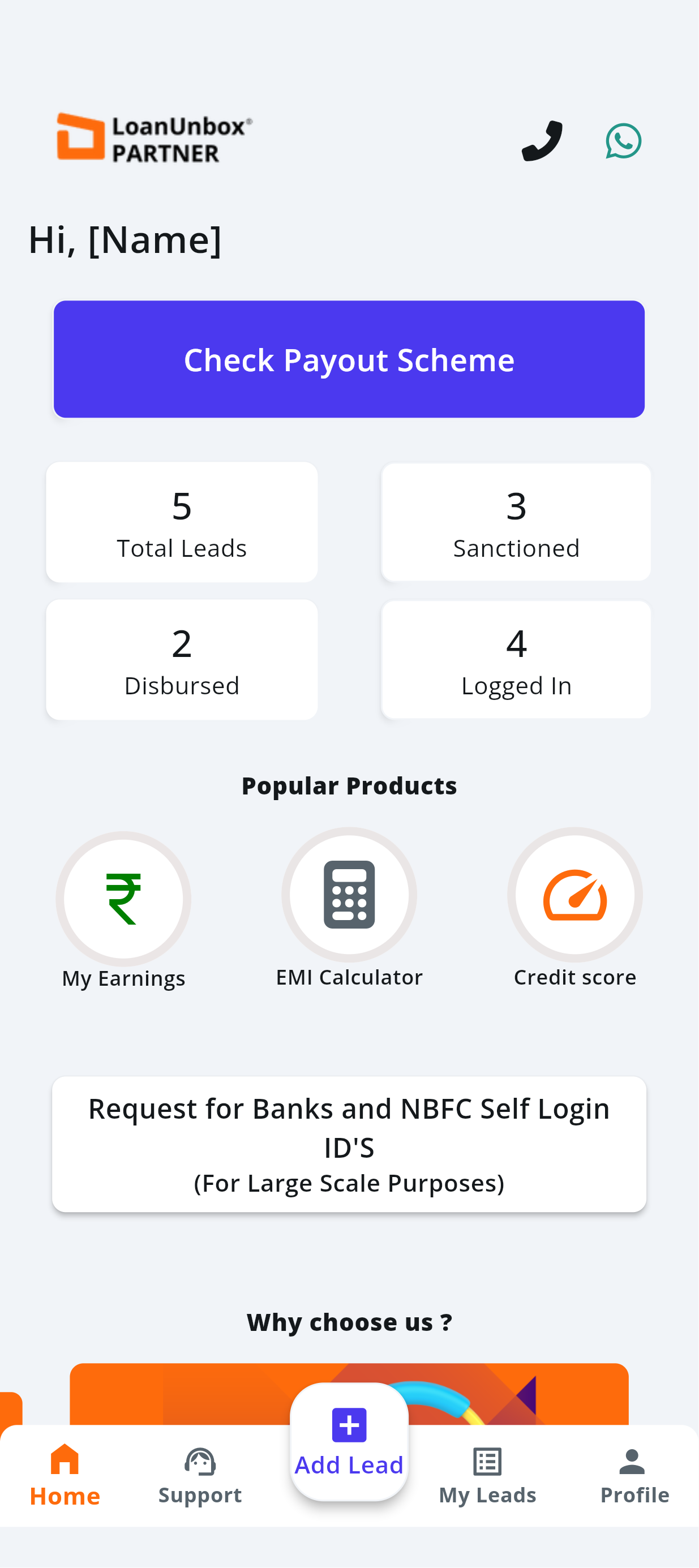Screen dimensions: 699x1568
Task: View Sanctioned leads card
Action: [x=516, y=522]
